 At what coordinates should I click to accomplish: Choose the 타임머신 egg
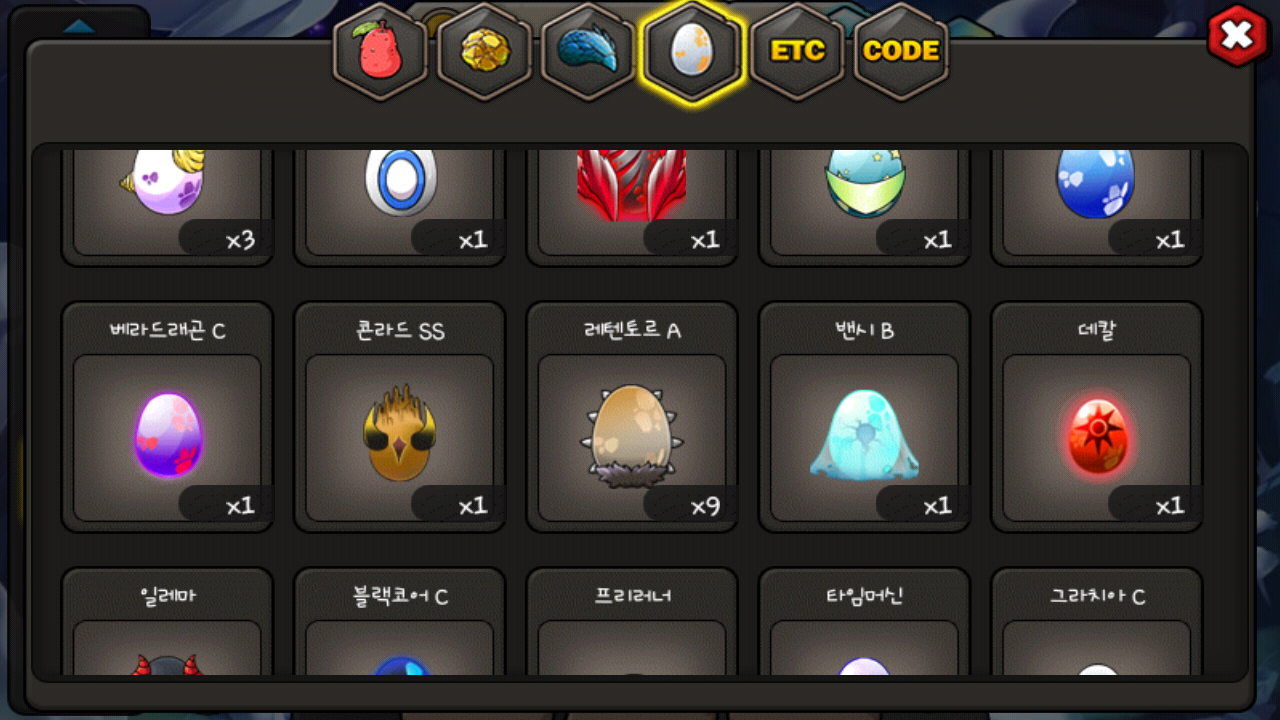pyautogui.click(x=864, y=622)
